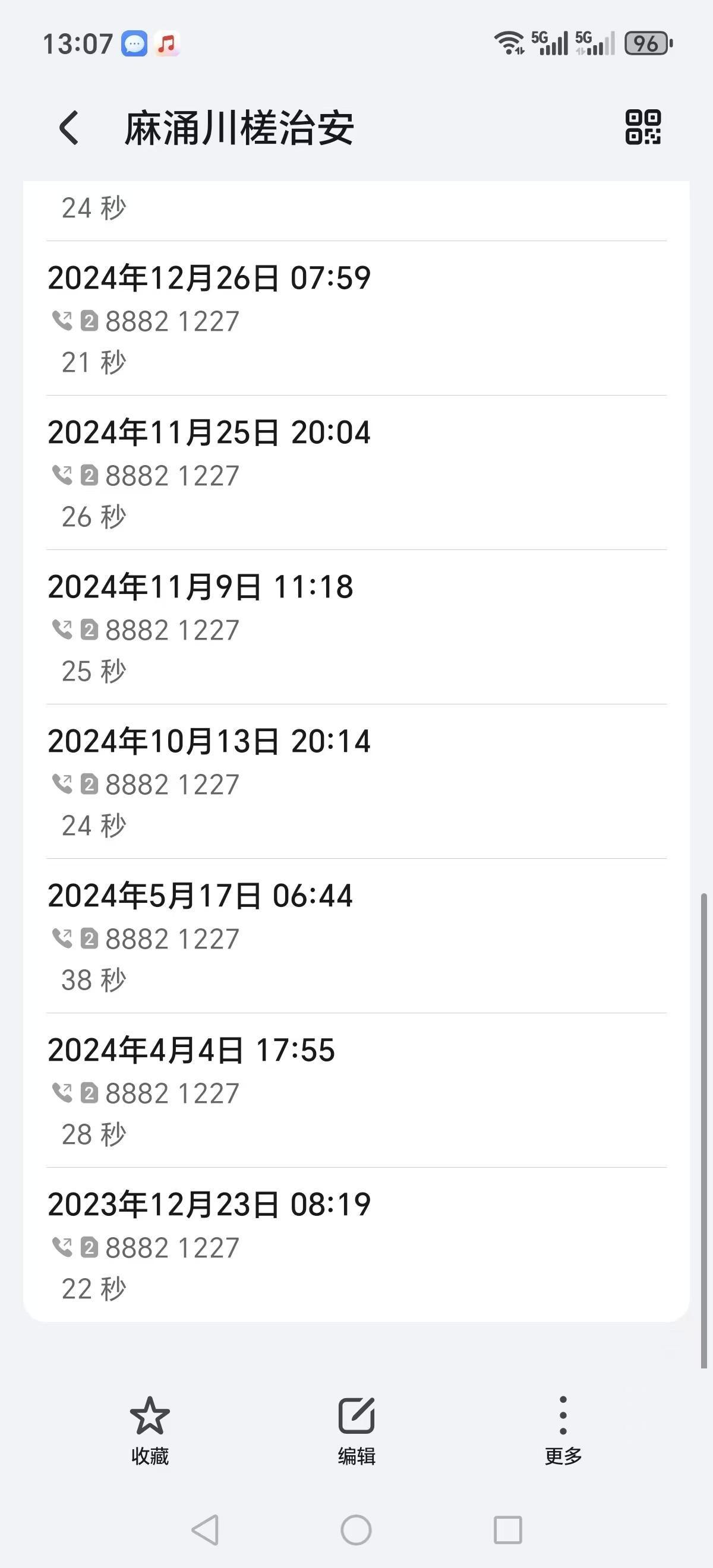Screen dimensions: 713x1568
Task: Open the call record from 2024年12月26日 07:59
Action: point(356,319)
